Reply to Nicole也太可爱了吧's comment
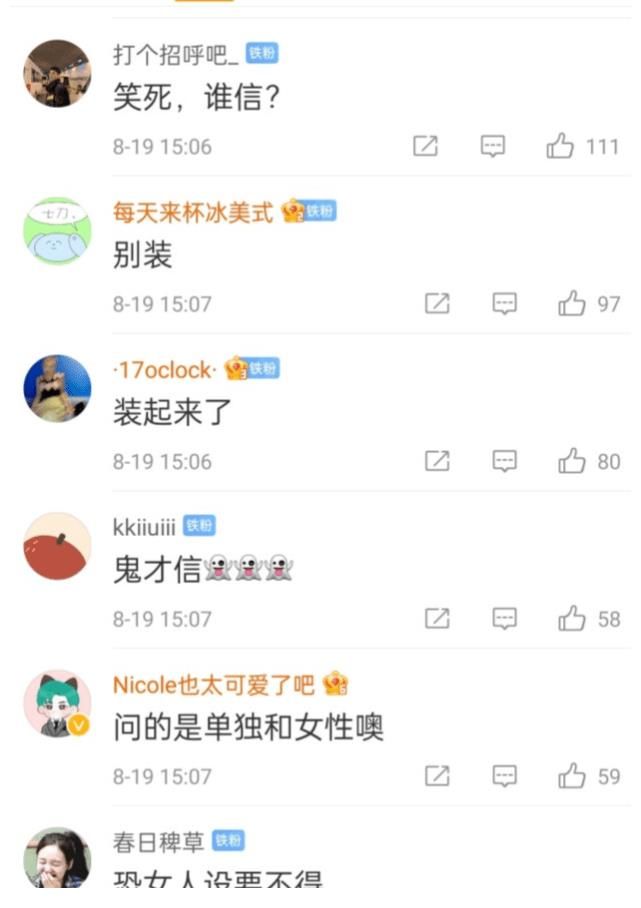 tap(505, 776)
